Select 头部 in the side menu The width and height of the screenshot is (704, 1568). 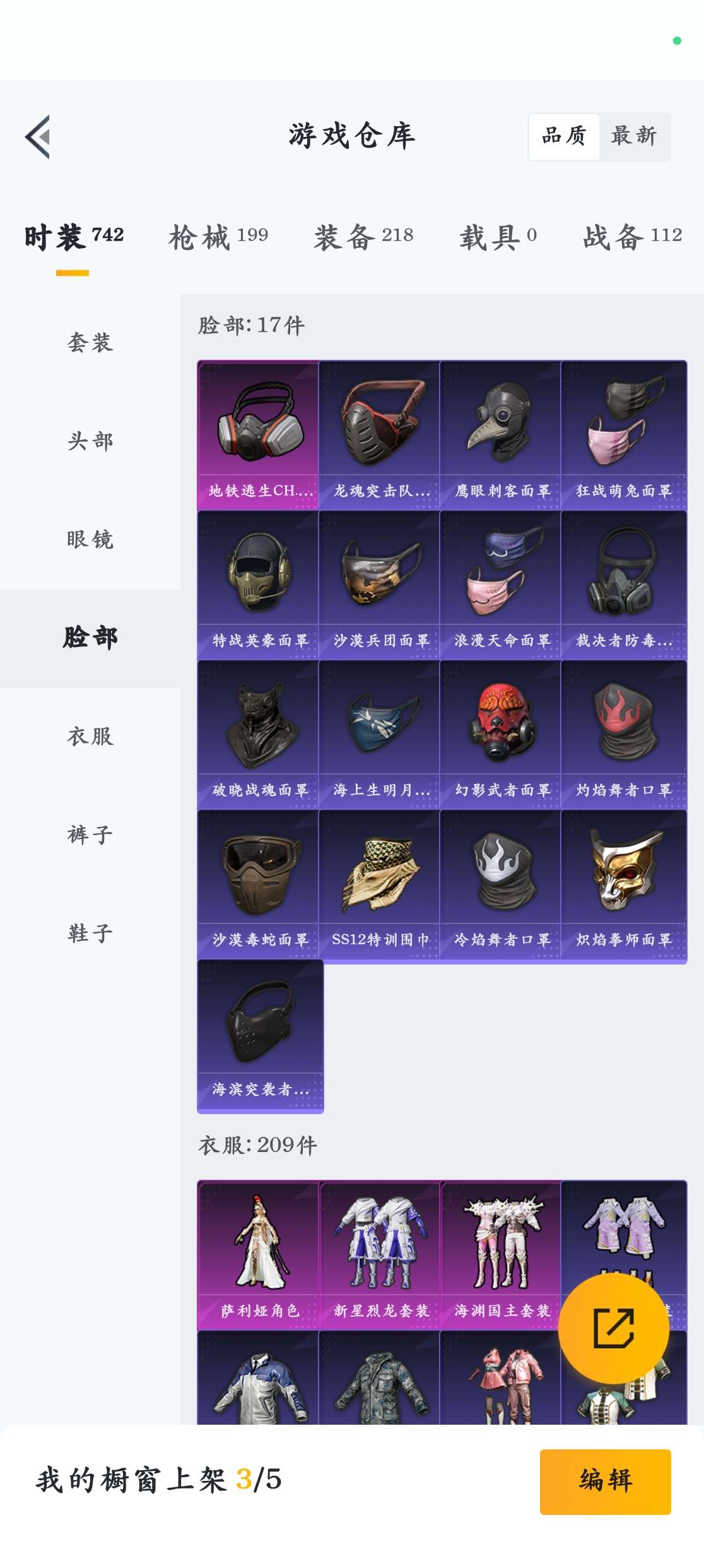tap(90, 441)
